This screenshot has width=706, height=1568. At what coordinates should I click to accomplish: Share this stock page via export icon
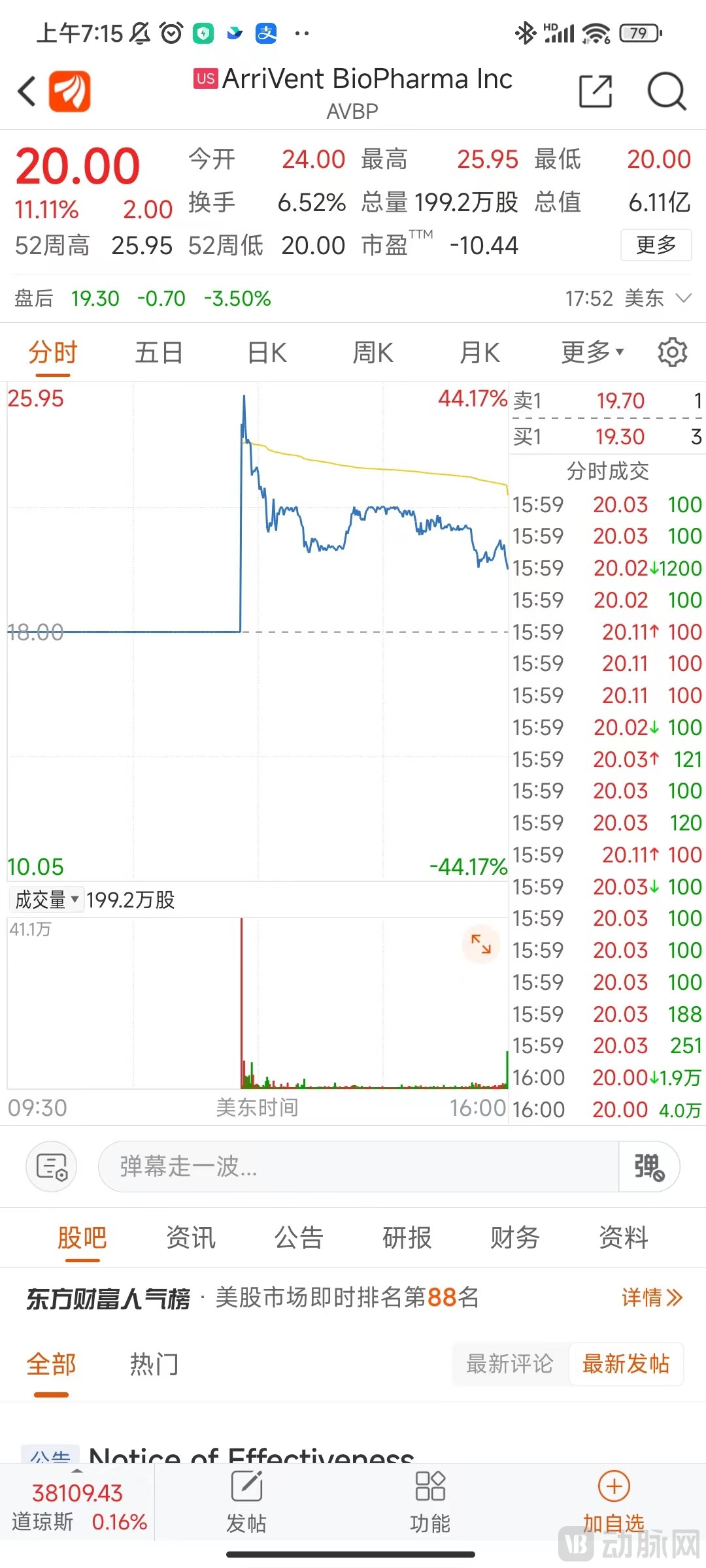click(x=596, y=91)
